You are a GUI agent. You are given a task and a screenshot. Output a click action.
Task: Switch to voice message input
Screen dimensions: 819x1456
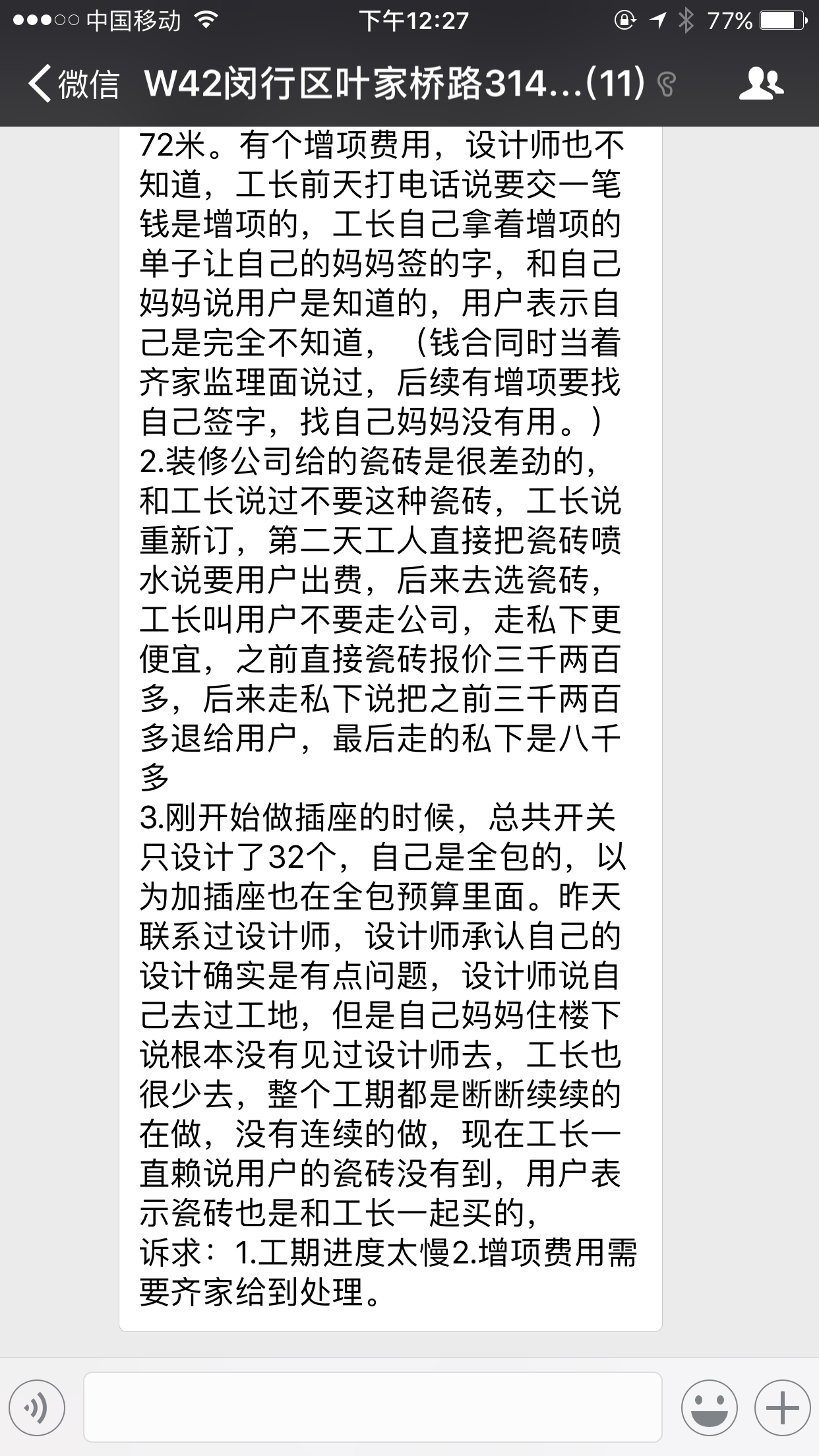coord(38,1408)
